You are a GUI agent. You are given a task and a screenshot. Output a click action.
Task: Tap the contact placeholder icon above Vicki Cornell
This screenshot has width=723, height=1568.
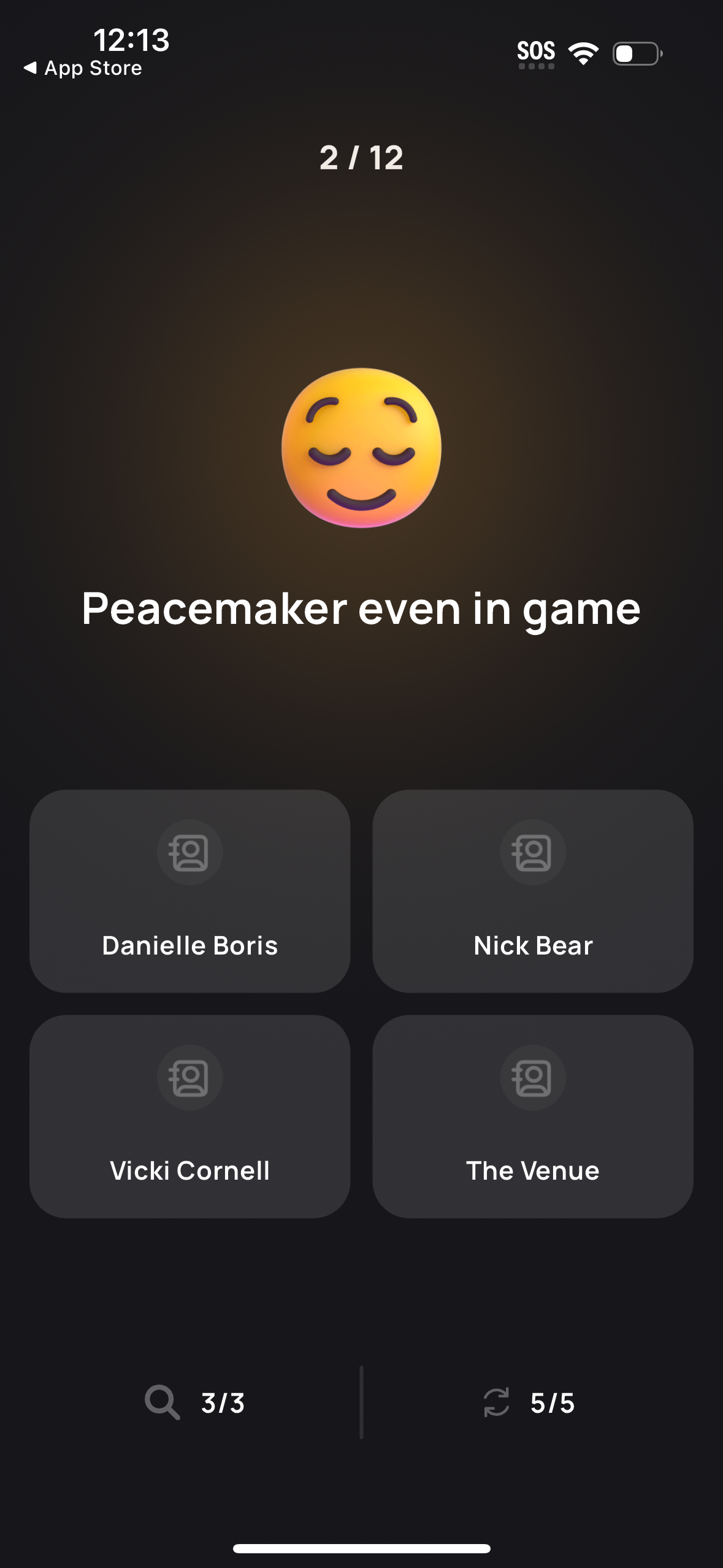(189, 1077)
